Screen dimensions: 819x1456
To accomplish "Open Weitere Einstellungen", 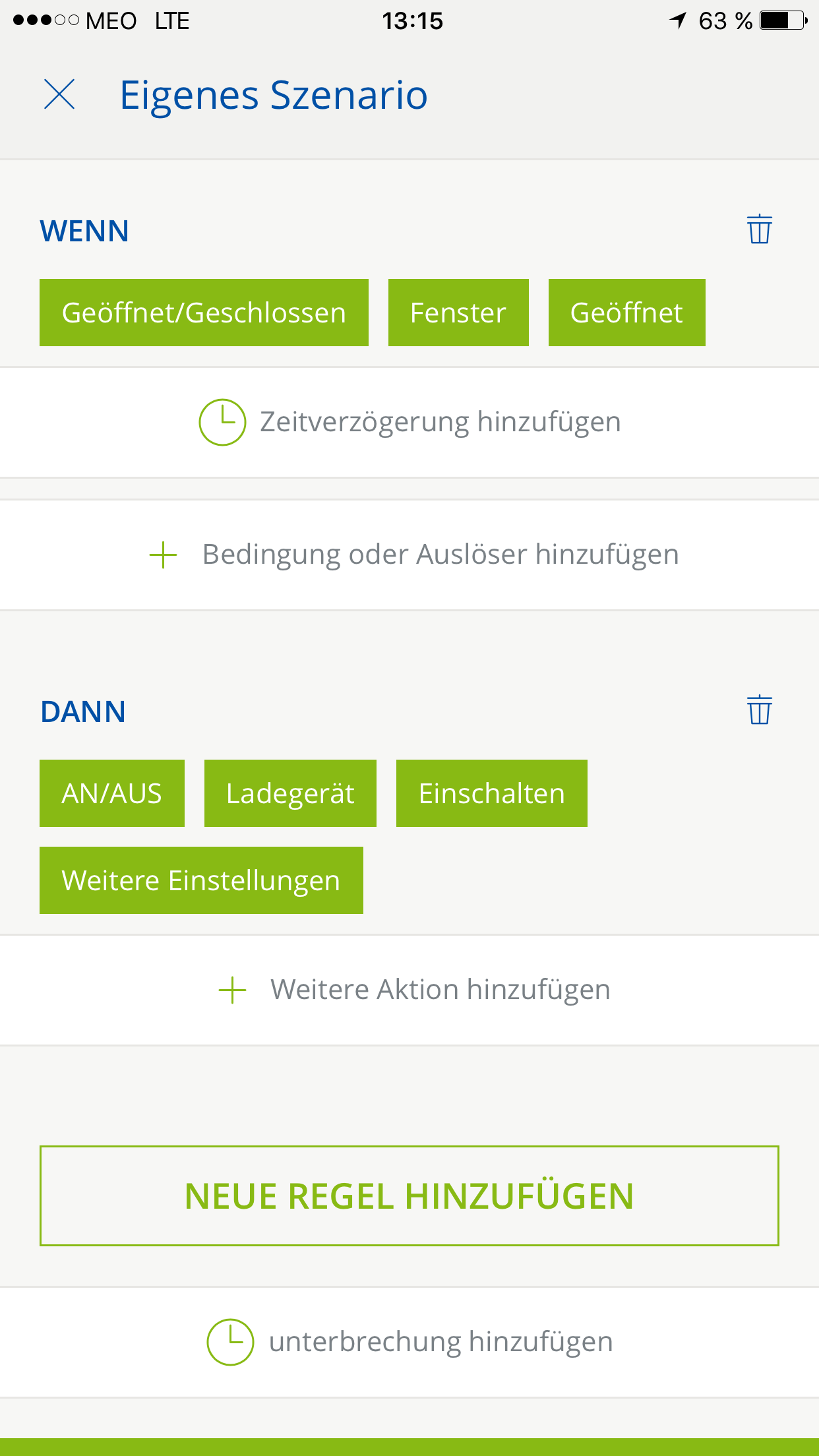I will tap(201, 880).
